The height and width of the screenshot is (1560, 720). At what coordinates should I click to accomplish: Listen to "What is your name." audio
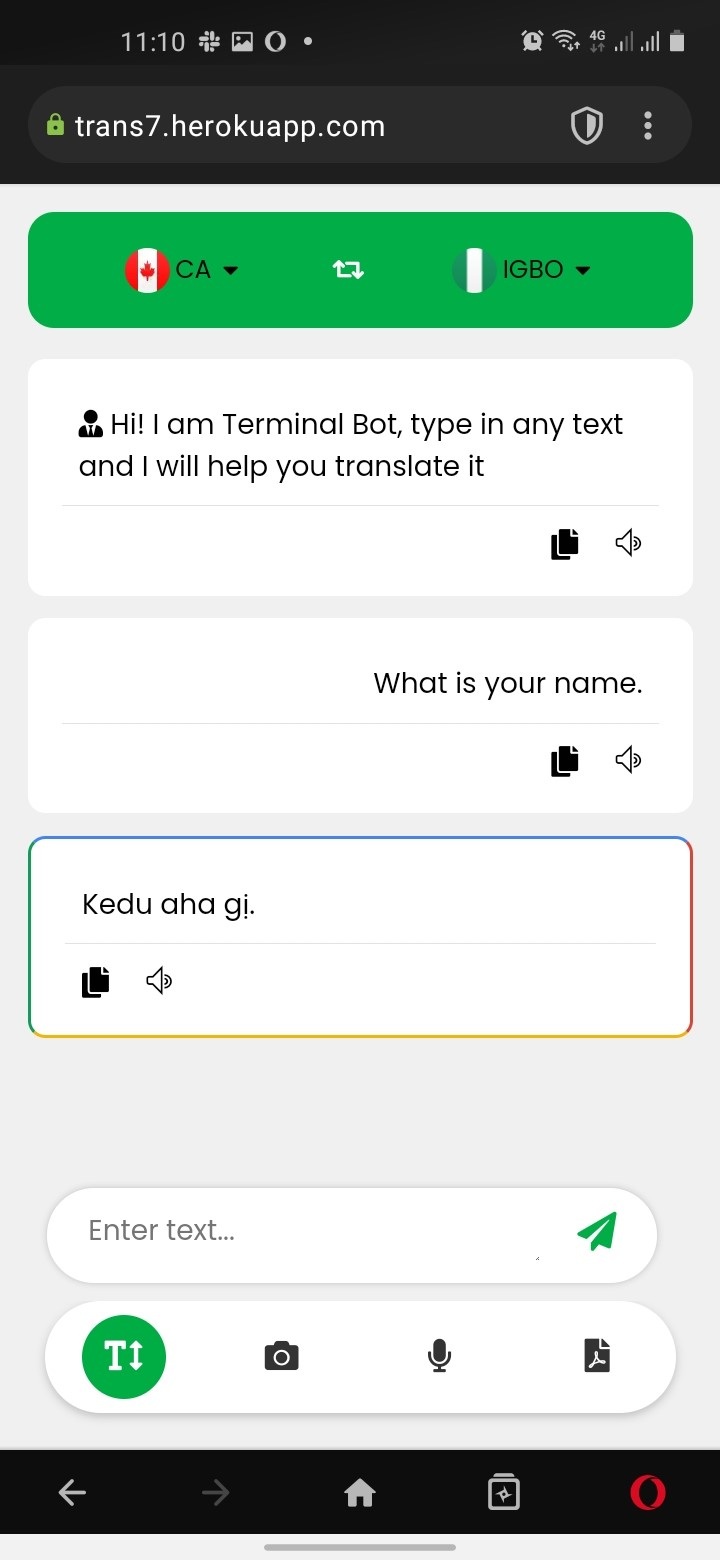(628, 760)
